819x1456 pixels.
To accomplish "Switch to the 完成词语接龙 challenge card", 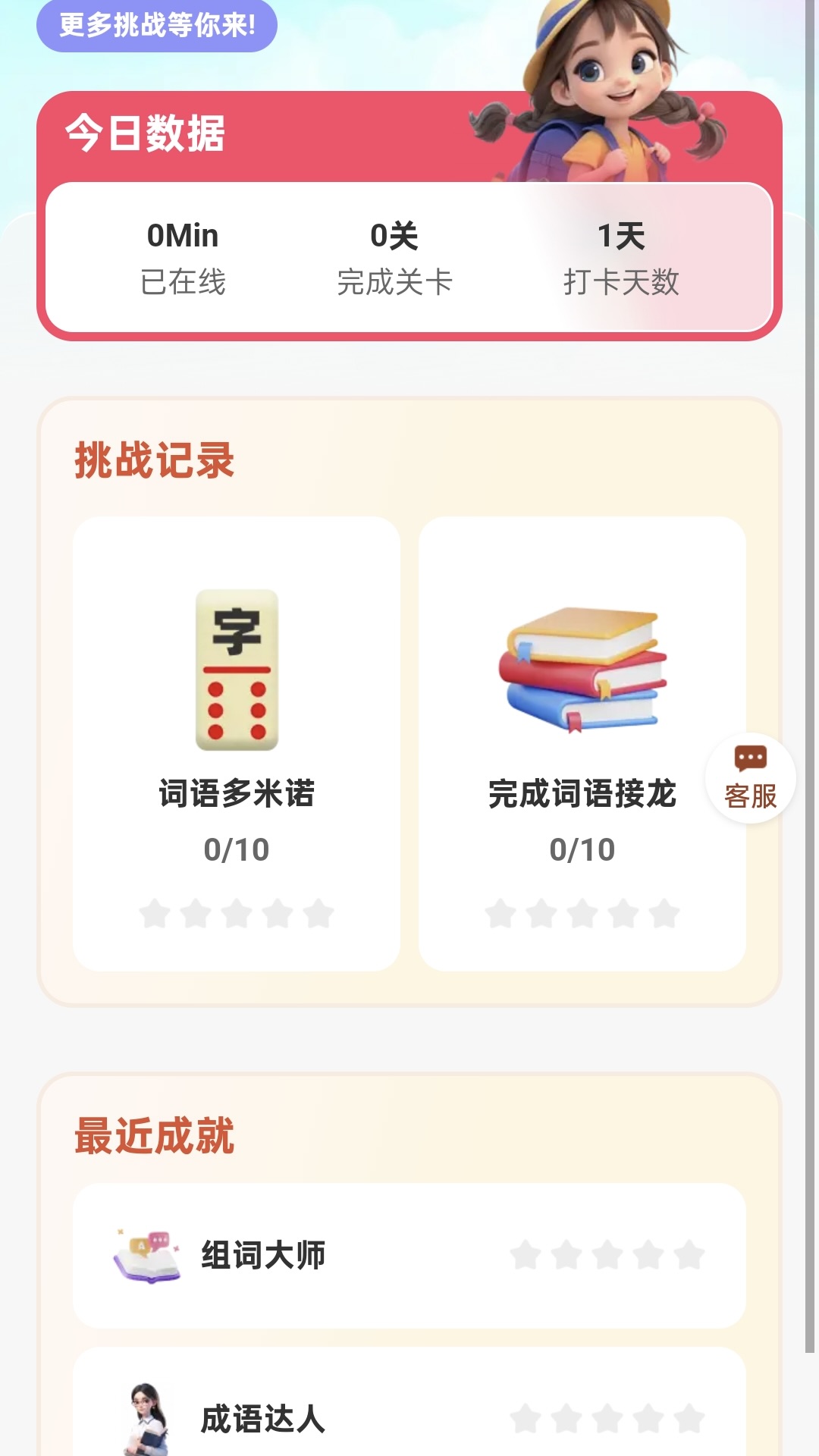I will point(584,739).
